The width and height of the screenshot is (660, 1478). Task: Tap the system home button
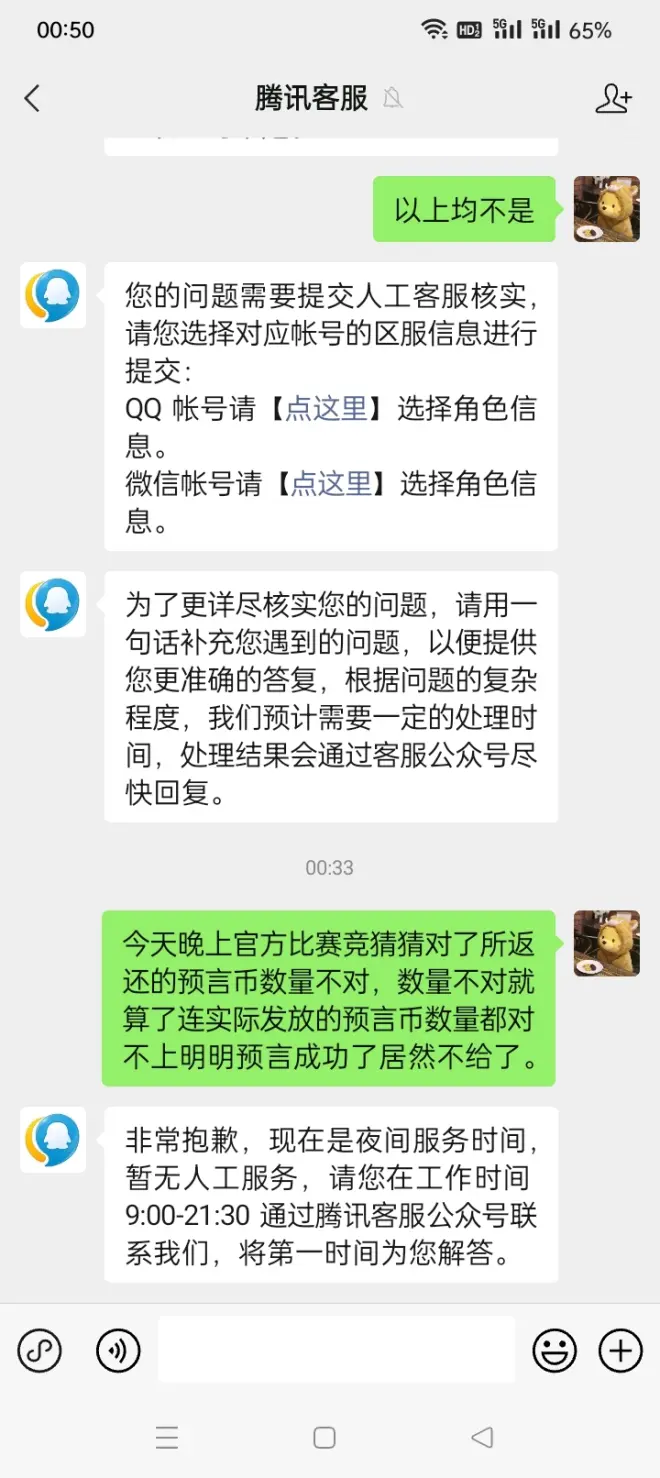pos(324,1438)
